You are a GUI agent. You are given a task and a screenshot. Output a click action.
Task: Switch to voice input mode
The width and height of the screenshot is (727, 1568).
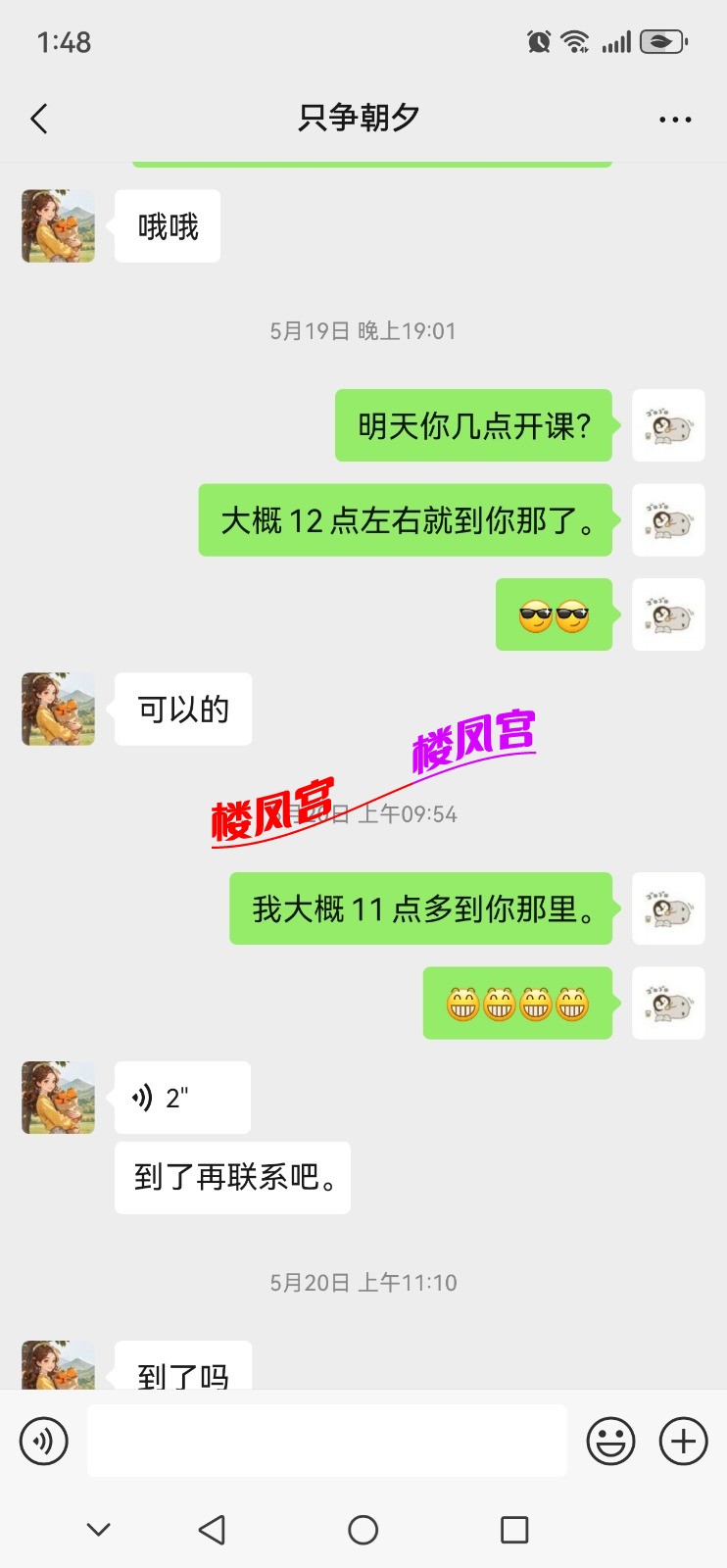44,1441
